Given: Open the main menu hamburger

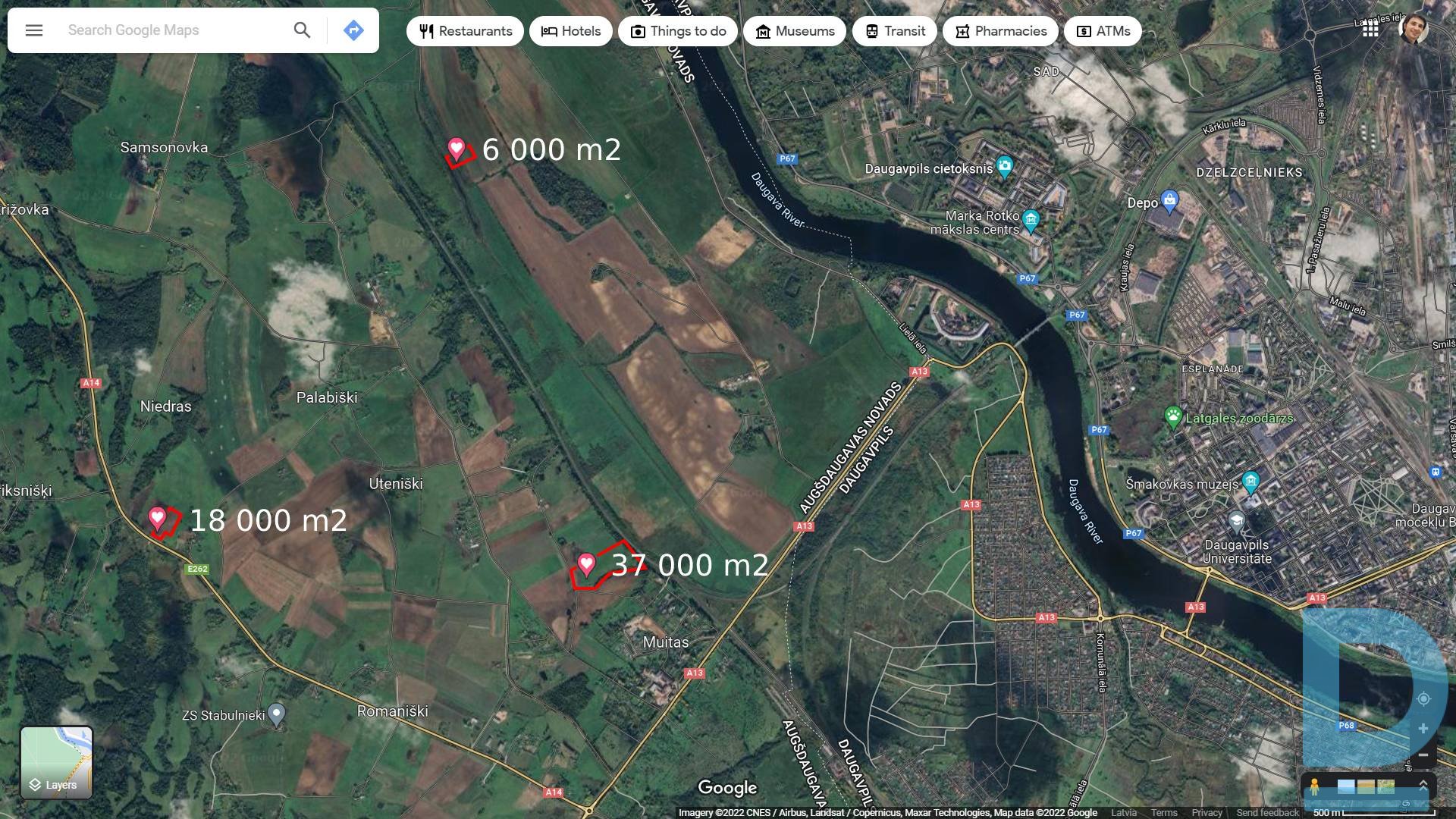Looking at the screenshot, I should pos(34,30).
